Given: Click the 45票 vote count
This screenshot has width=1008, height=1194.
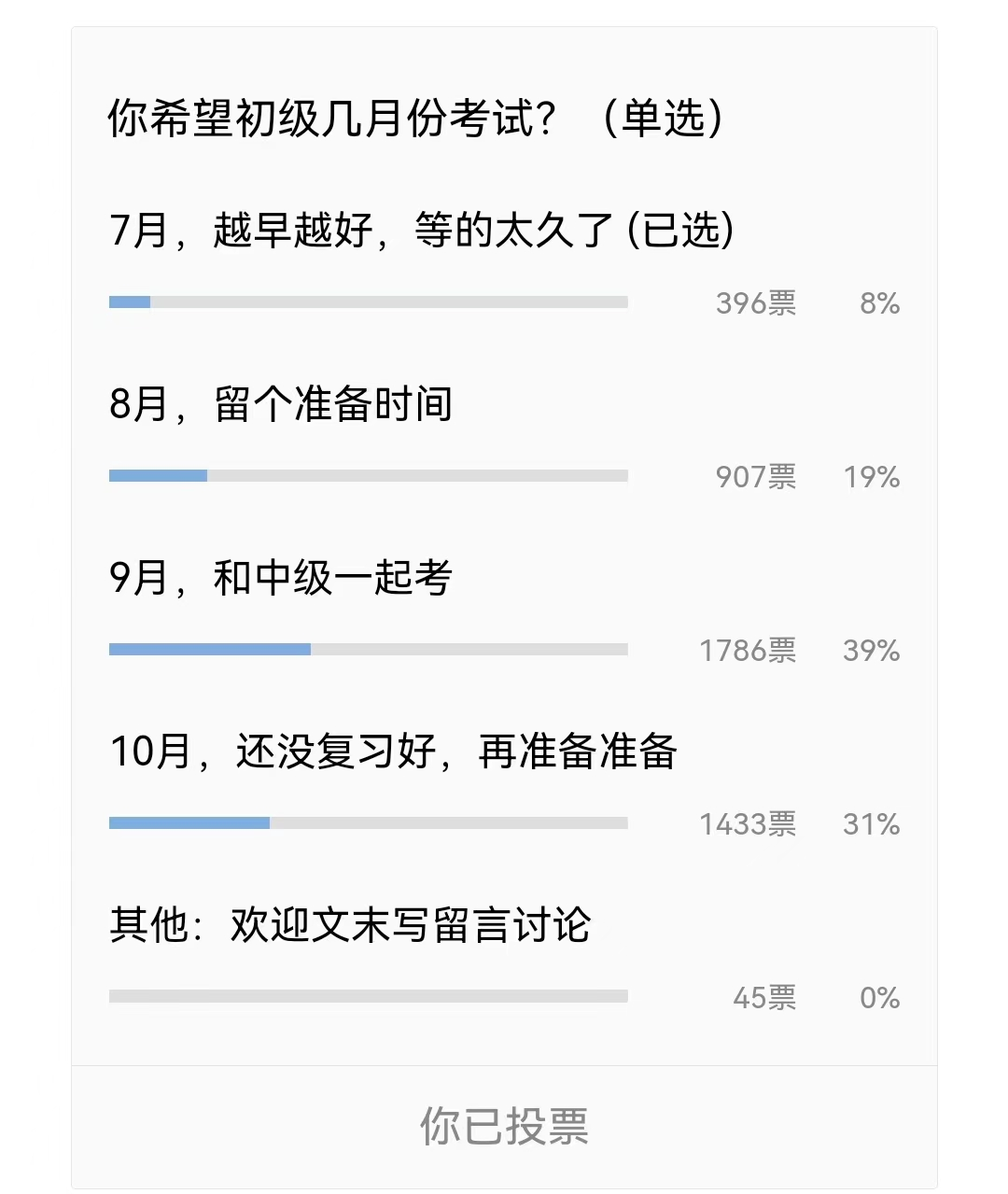Looking at the screenshot, I should pos(763,998).
